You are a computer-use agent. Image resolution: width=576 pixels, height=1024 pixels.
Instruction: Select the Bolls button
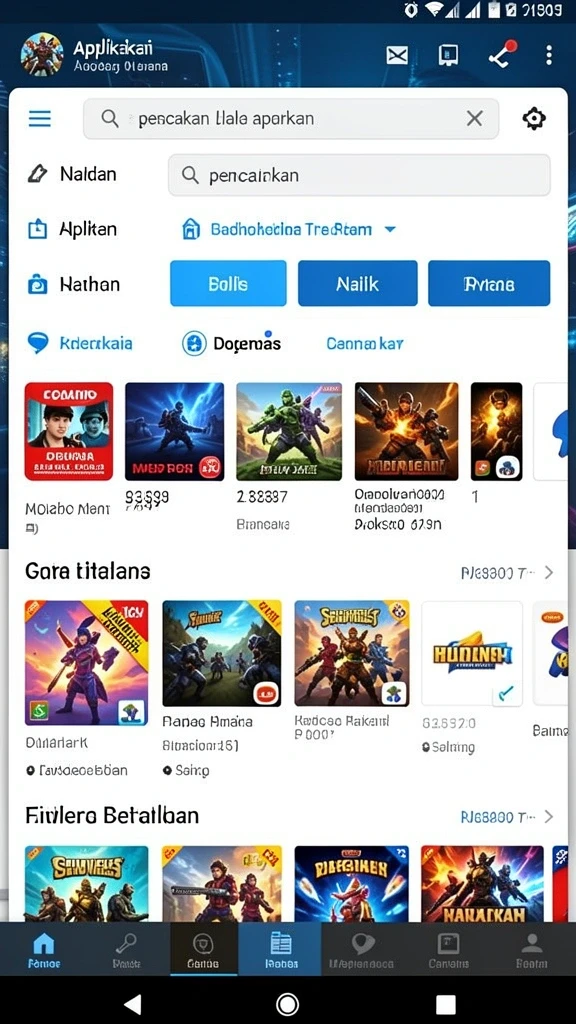228,283
